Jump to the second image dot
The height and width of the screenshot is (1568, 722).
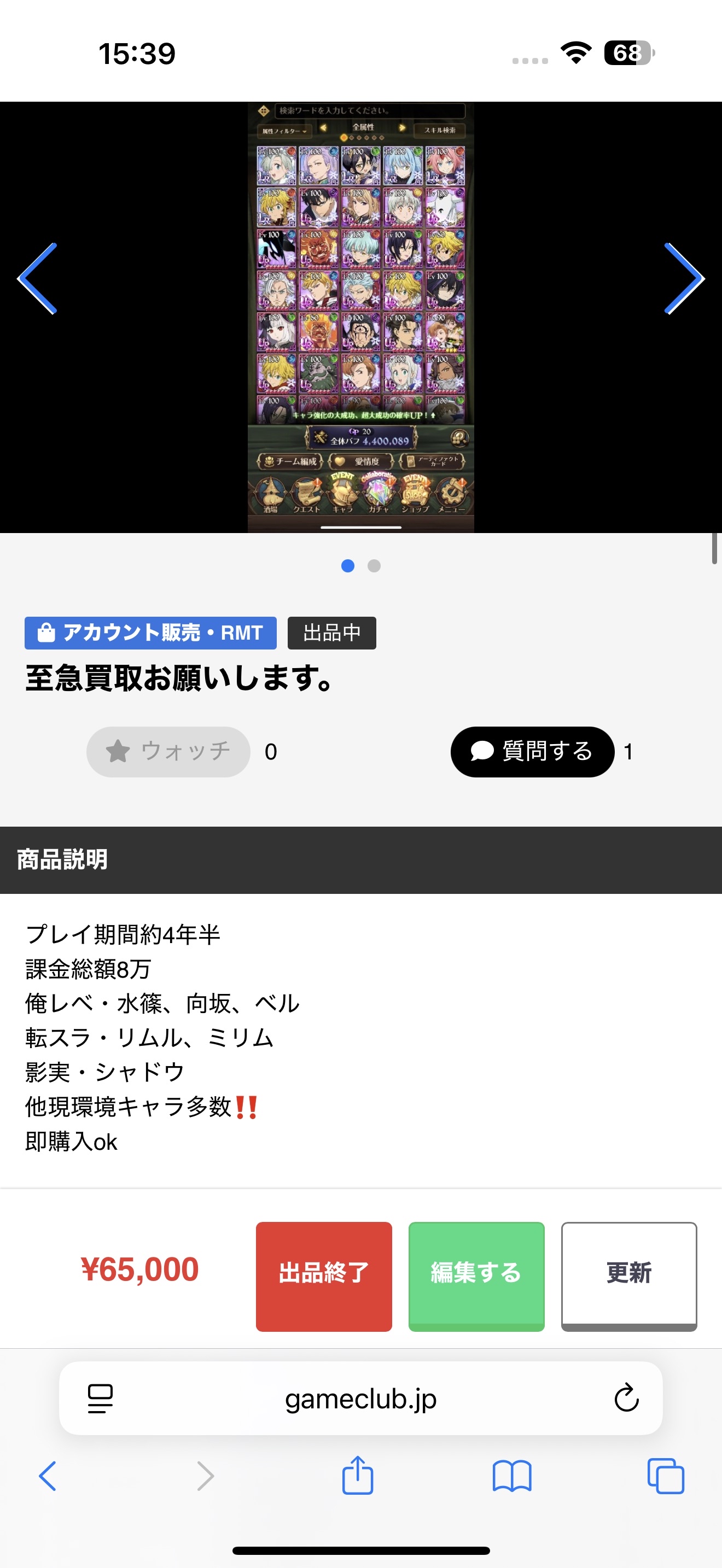point(374,566)
